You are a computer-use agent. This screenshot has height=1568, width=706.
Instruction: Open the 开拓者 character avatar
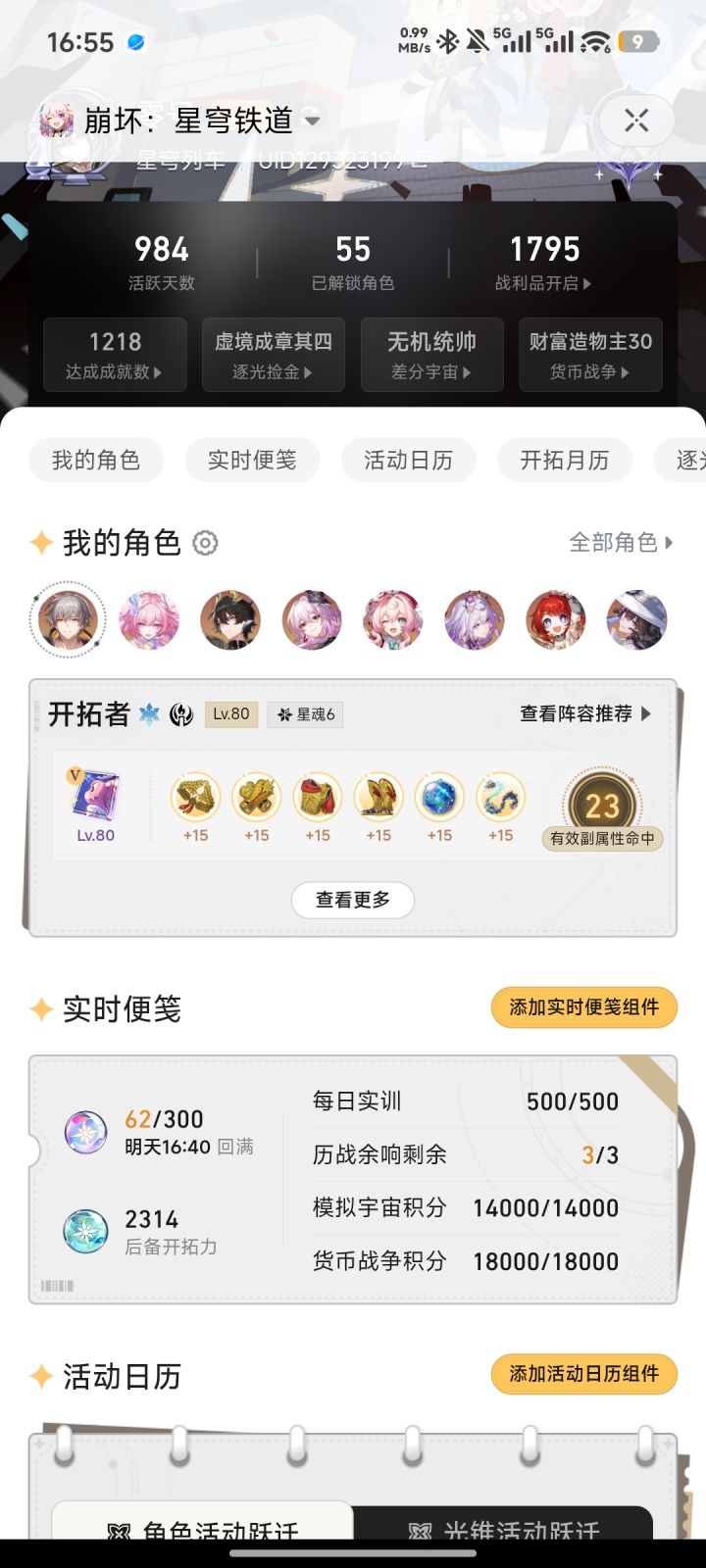(x=68, y=619)
